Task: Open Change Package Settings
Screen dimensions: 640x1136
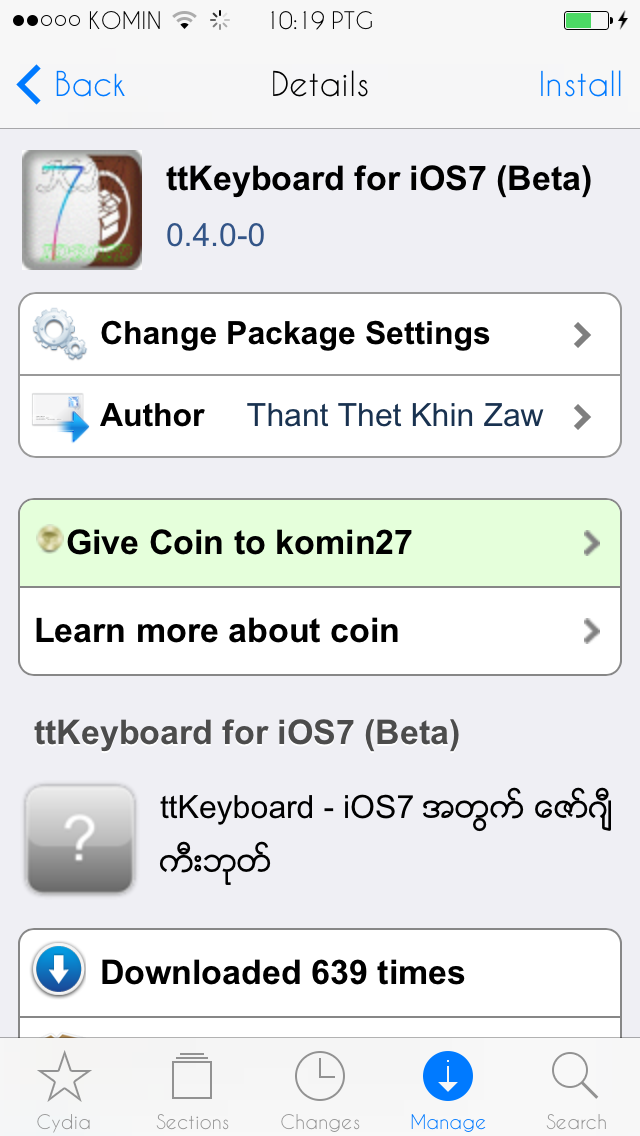Action: pyautogui.click(x=320, y=334)
